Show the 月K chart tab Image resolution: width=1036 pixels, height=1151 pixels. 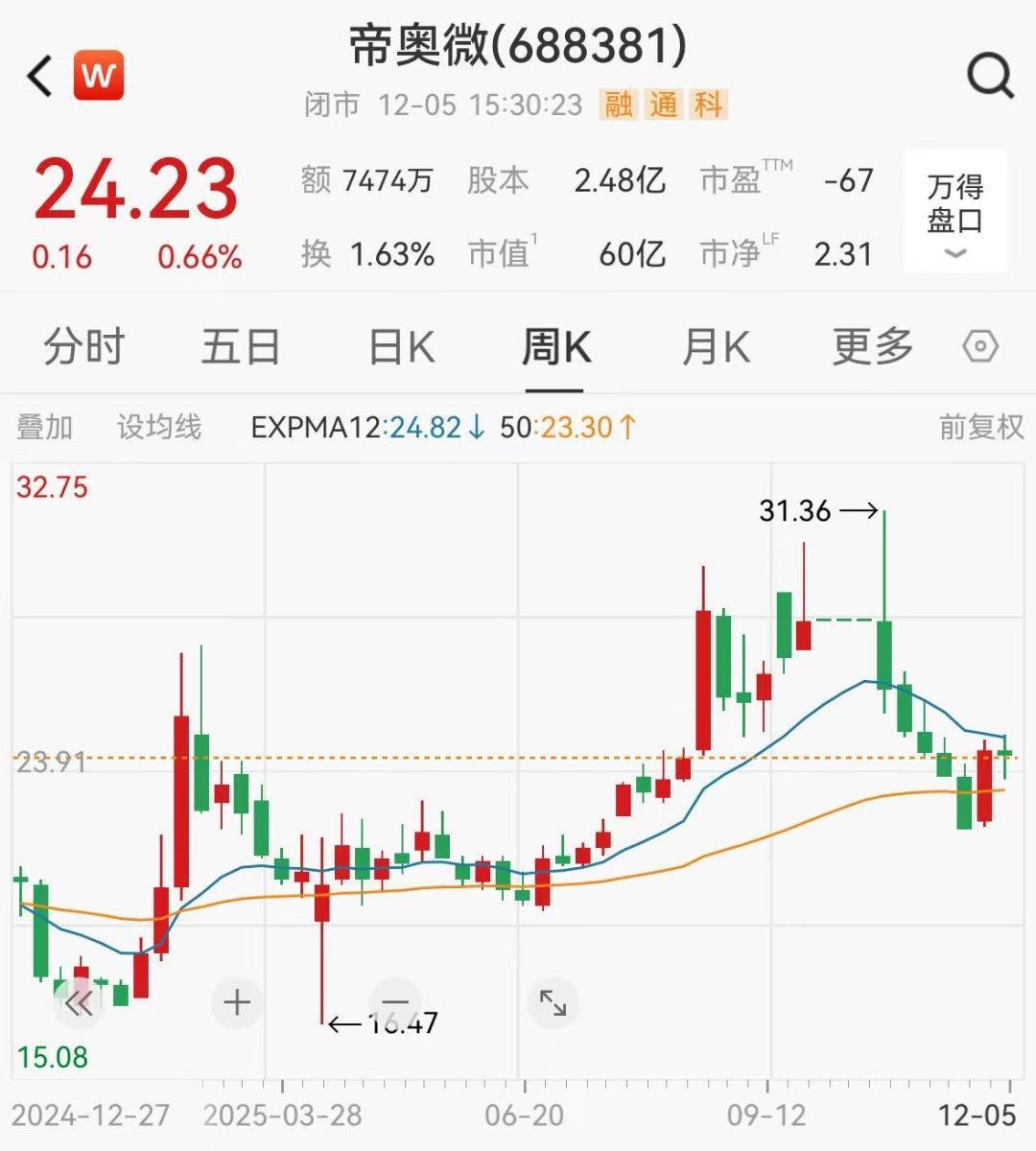[715, 346]
